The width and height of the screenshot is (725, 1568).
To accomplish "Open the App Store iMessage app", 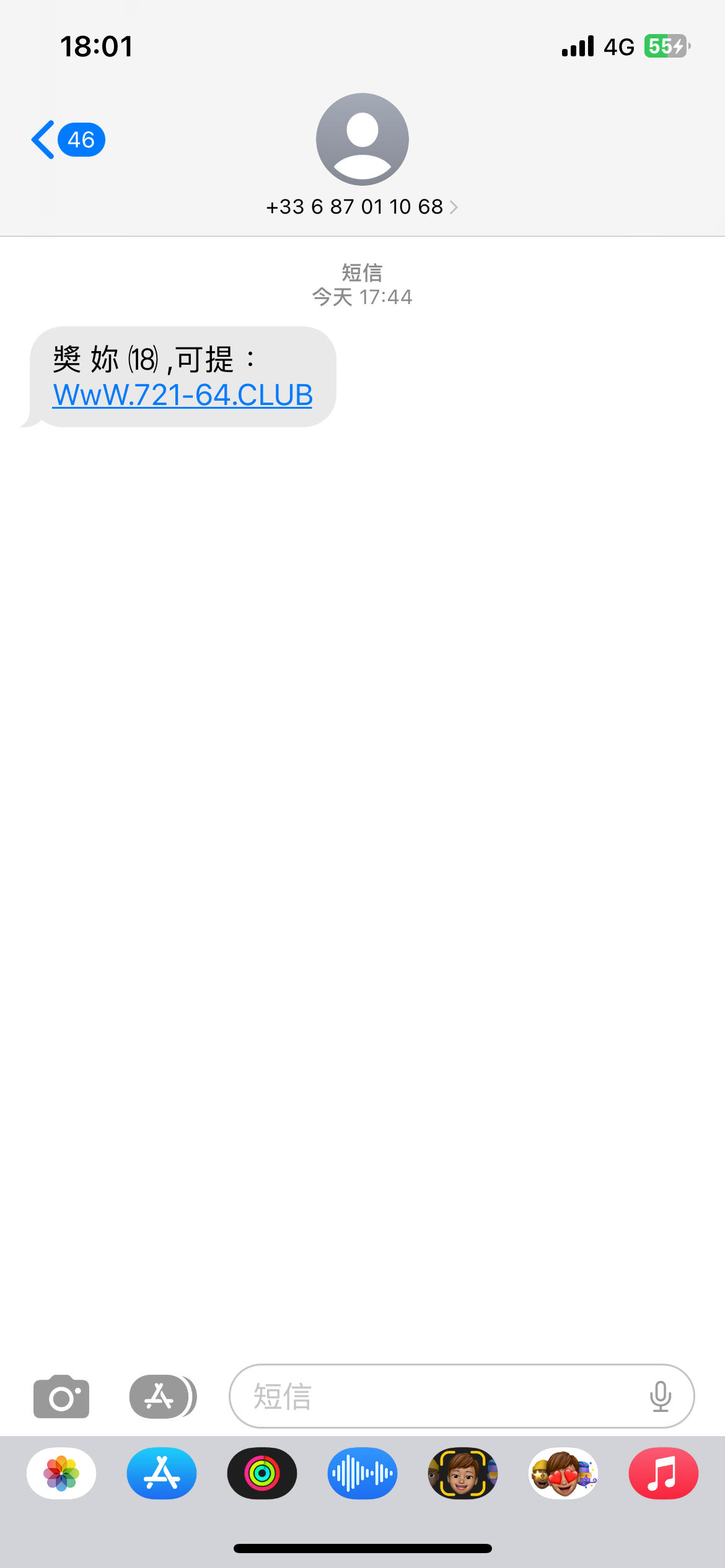I will pyautogui.click(x=162, y=1474).
